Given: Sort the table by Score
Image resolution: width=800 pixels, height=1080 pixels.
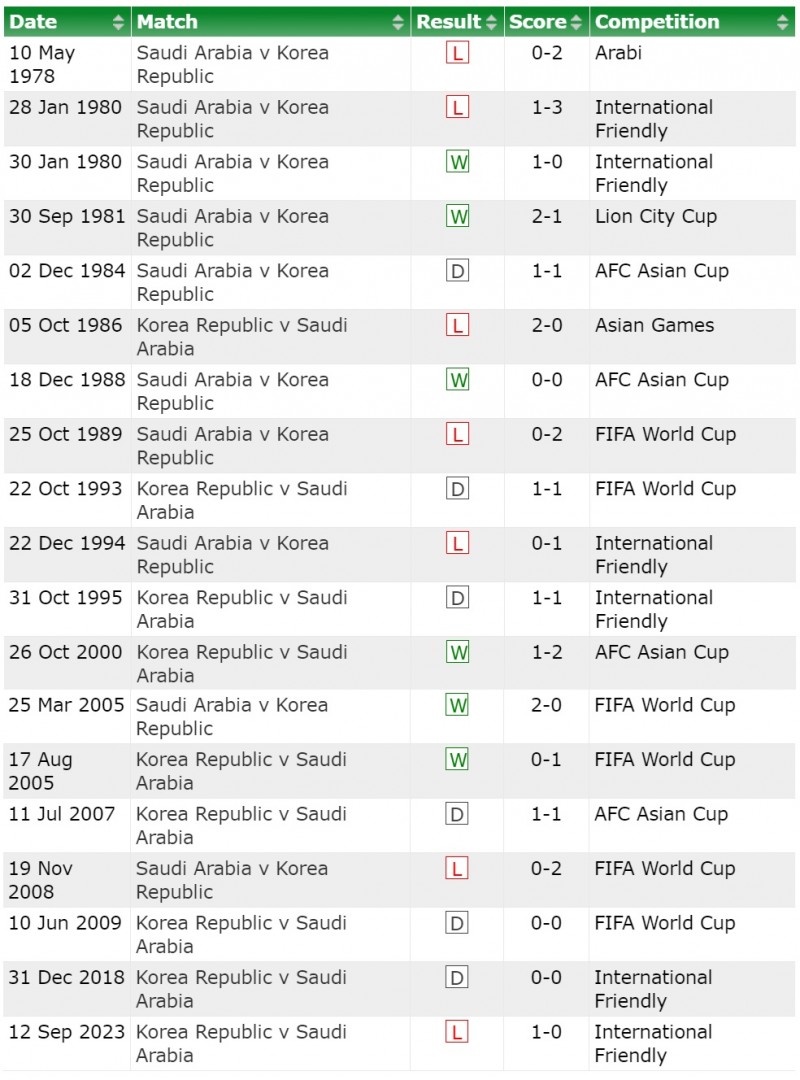Looking at the screenshot, I should click(x=546, y=22).
